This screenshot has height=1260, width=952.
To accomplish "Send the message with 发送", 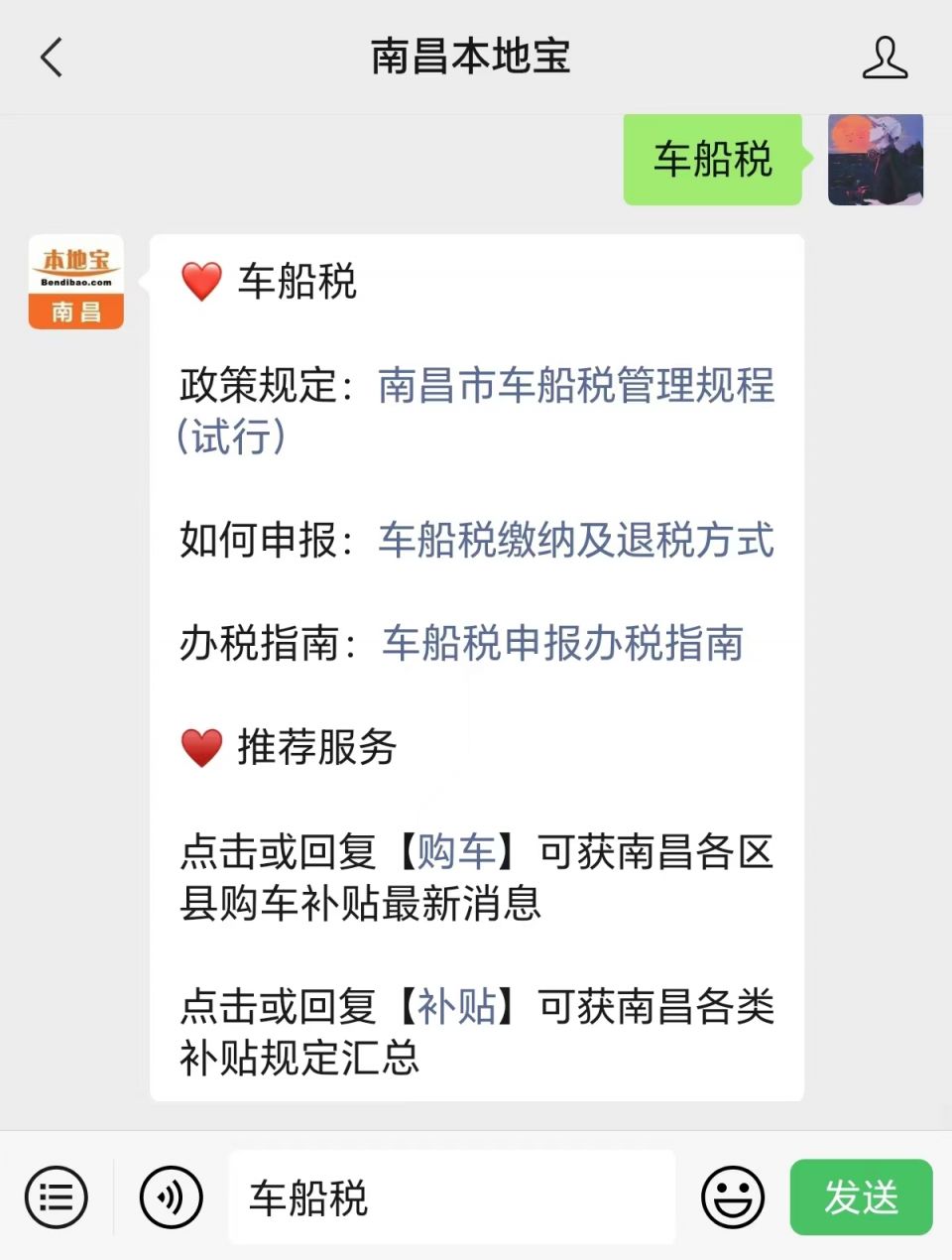I will tap(861, 1197).
